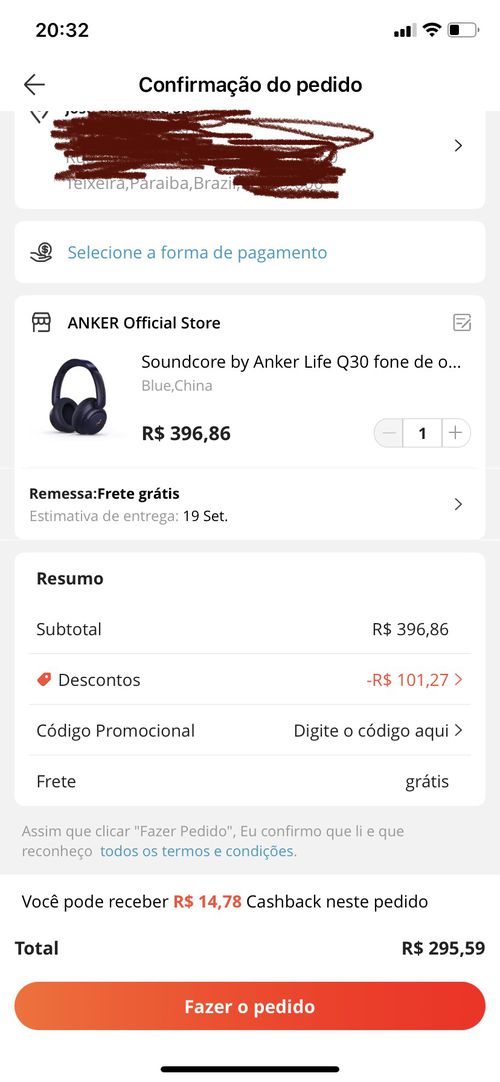Open the order note edit icon
The height and width of the screenshot is (1082, 500).
[461, 322]
